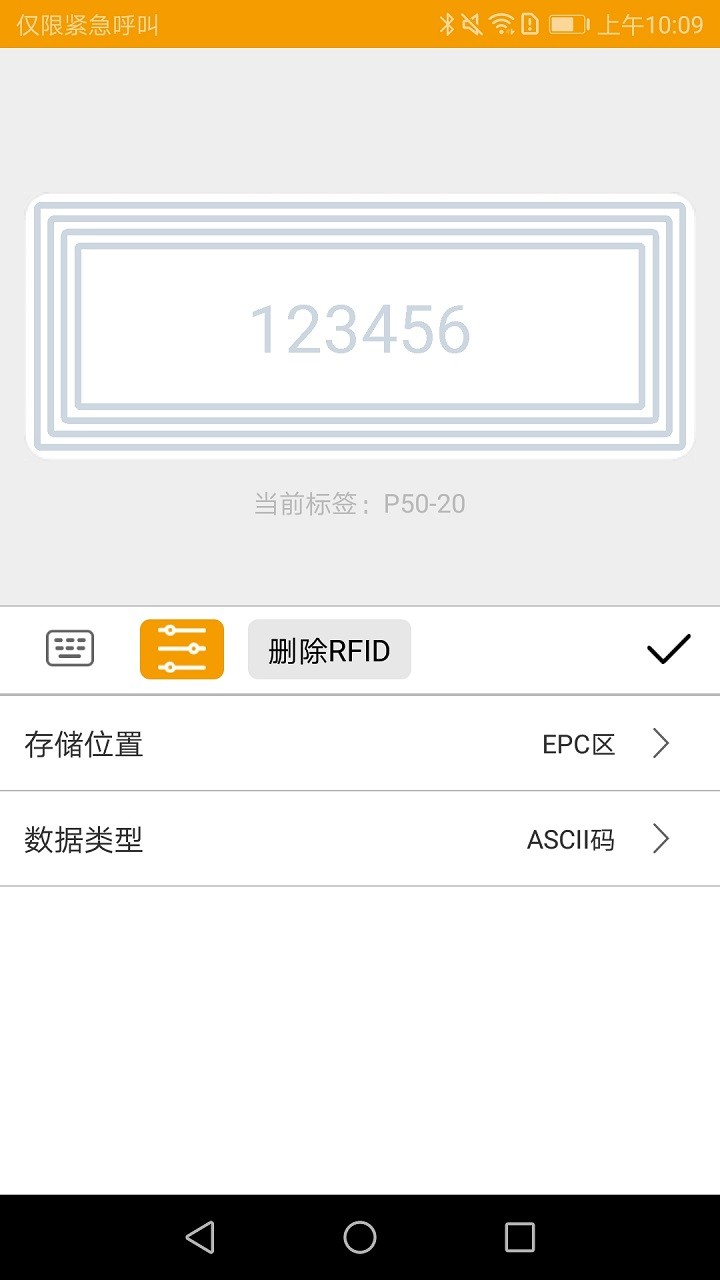Screen dimensions: 720x1280
Task: Open the 数据类型 ASCII码 selector
Action: click(360, 839)
